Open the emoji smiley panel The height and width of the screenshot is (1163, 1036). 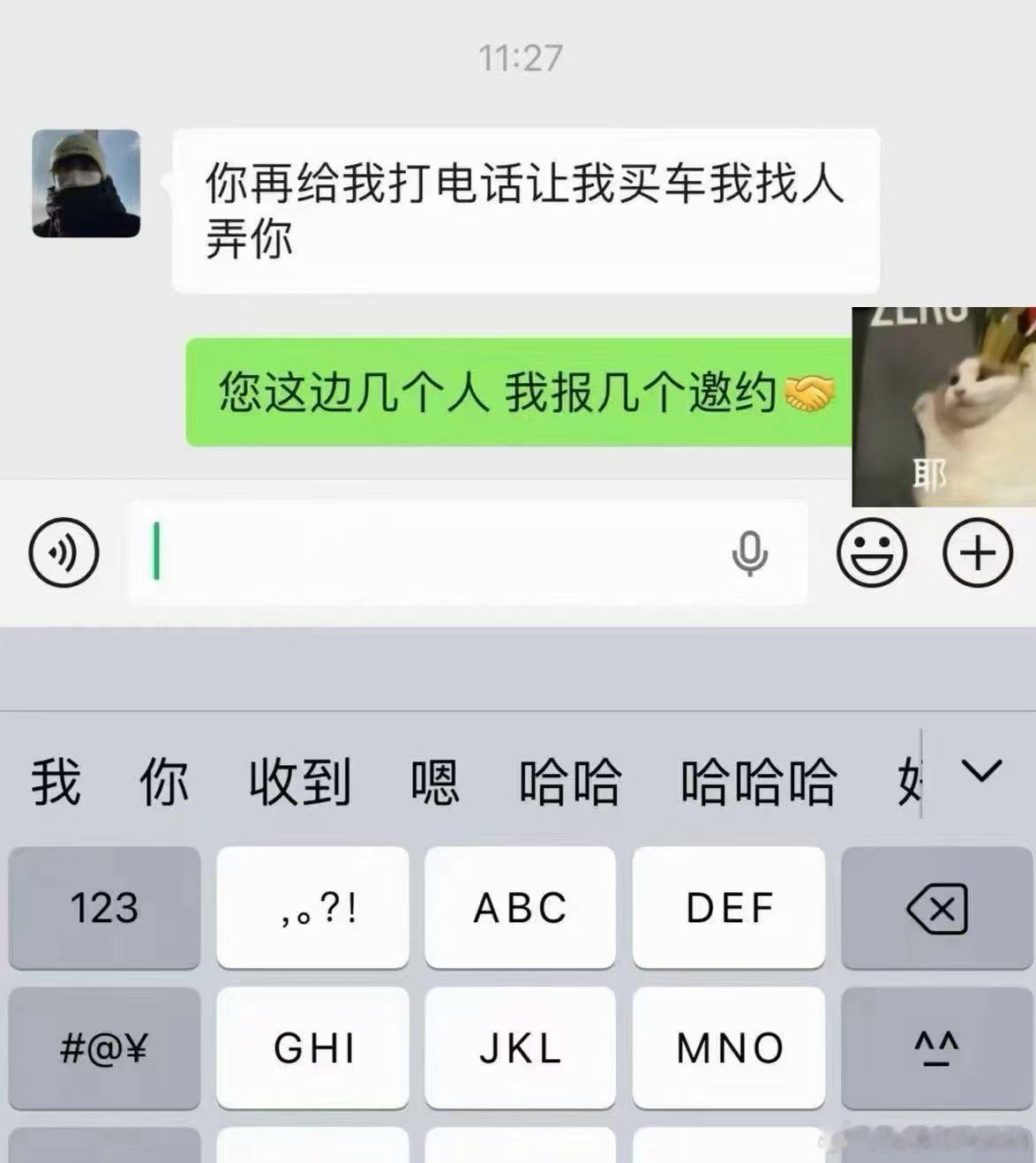coord(870,551)
